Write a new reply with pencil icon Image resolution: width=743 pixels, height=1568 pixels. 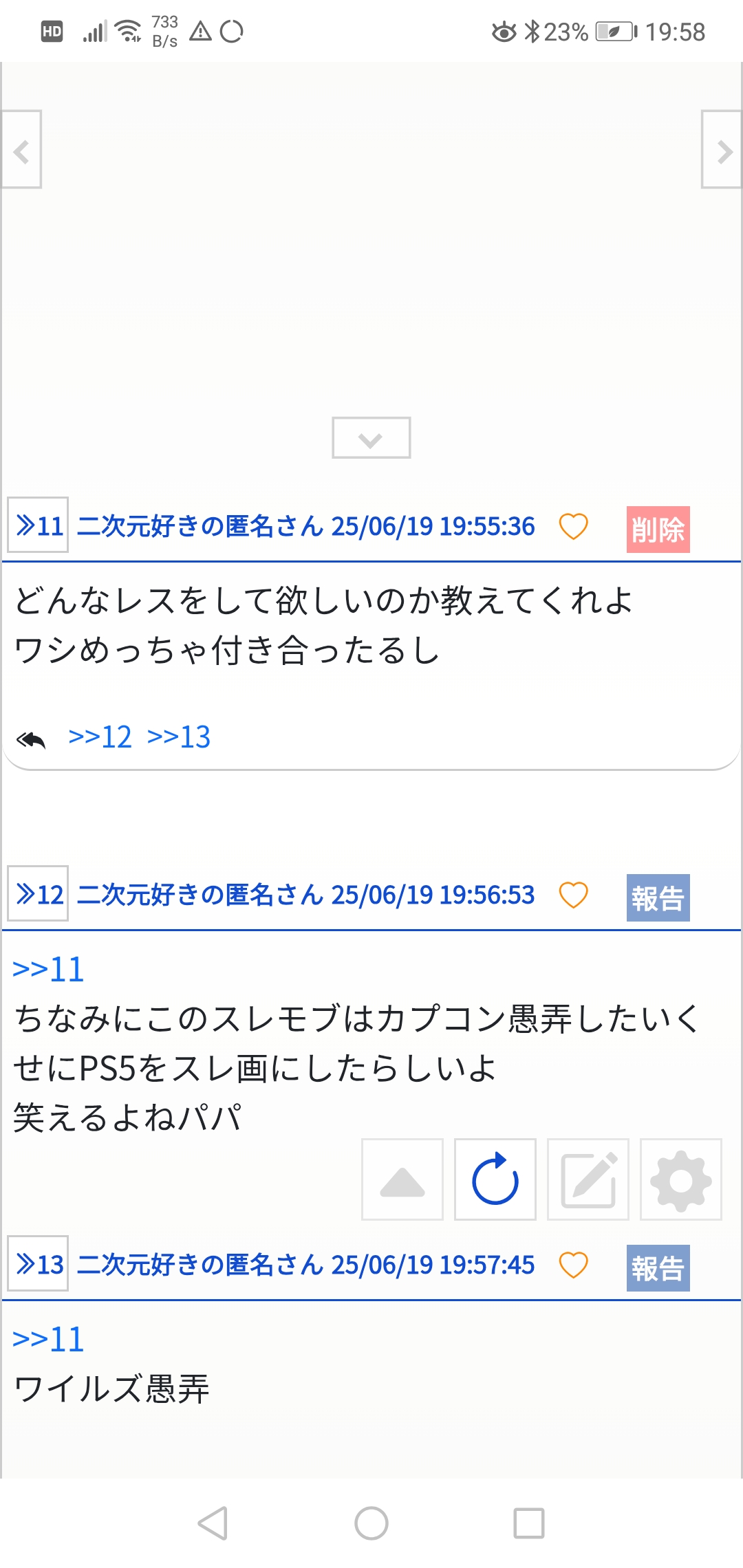coord(588,1179)
